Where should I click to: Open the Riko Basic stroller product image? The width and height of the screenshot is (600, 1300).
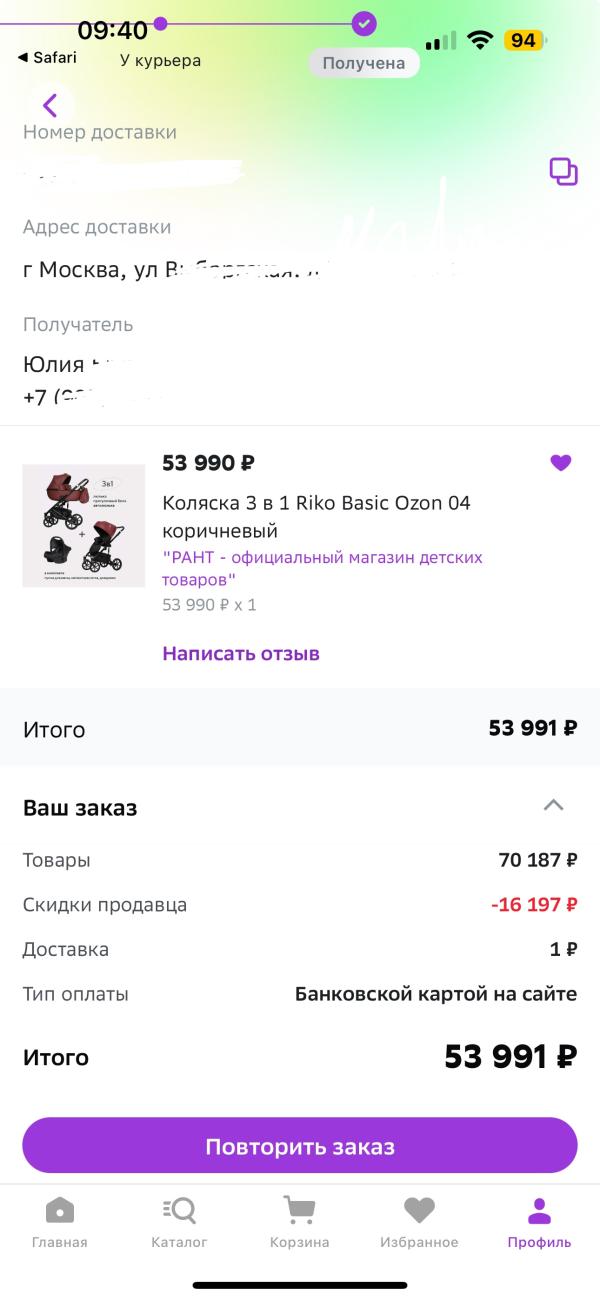pos(84,525)
